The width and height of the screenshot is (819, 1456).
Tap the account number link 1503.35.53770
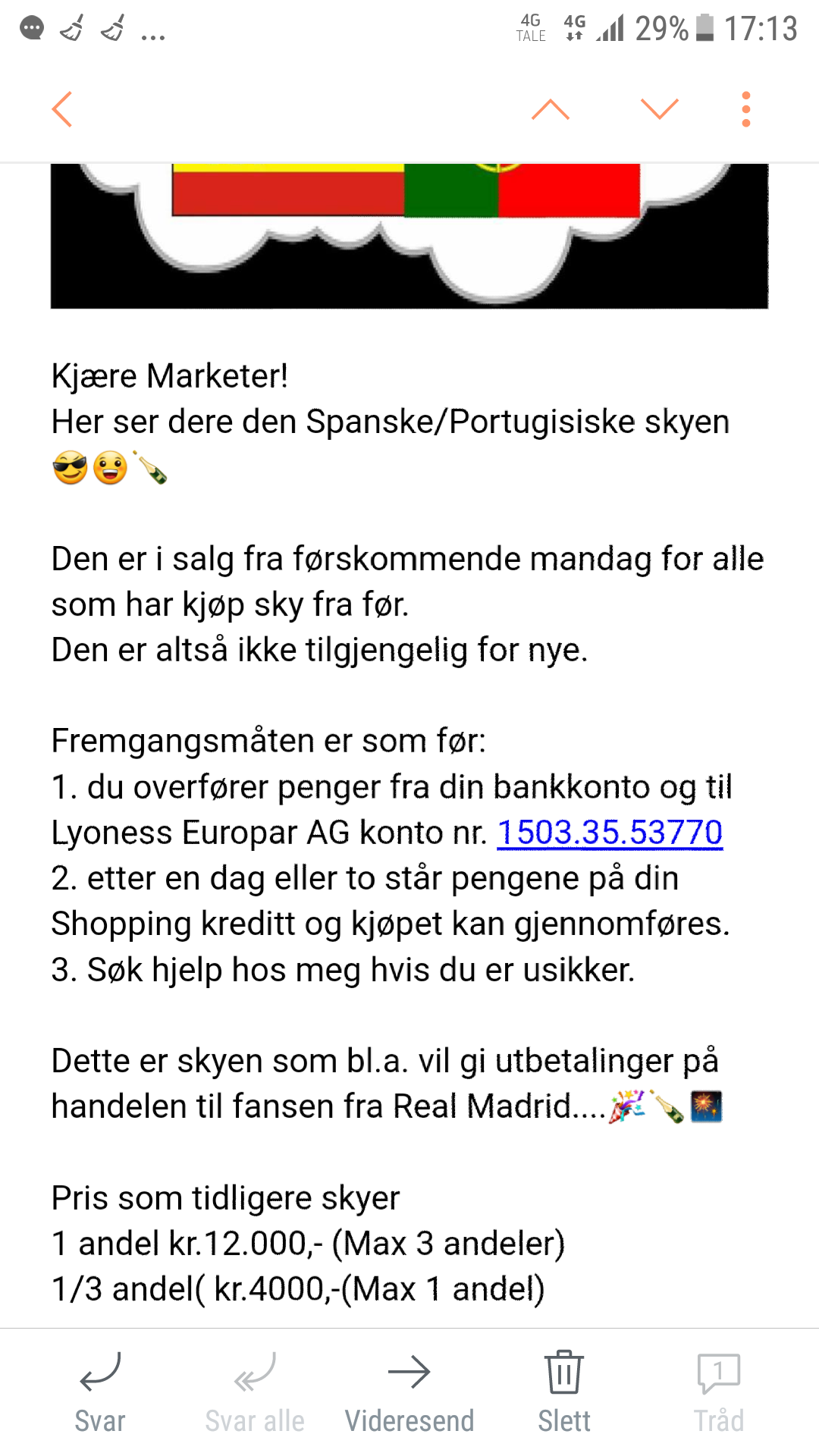pyautogui.click(x=610, y=833)
